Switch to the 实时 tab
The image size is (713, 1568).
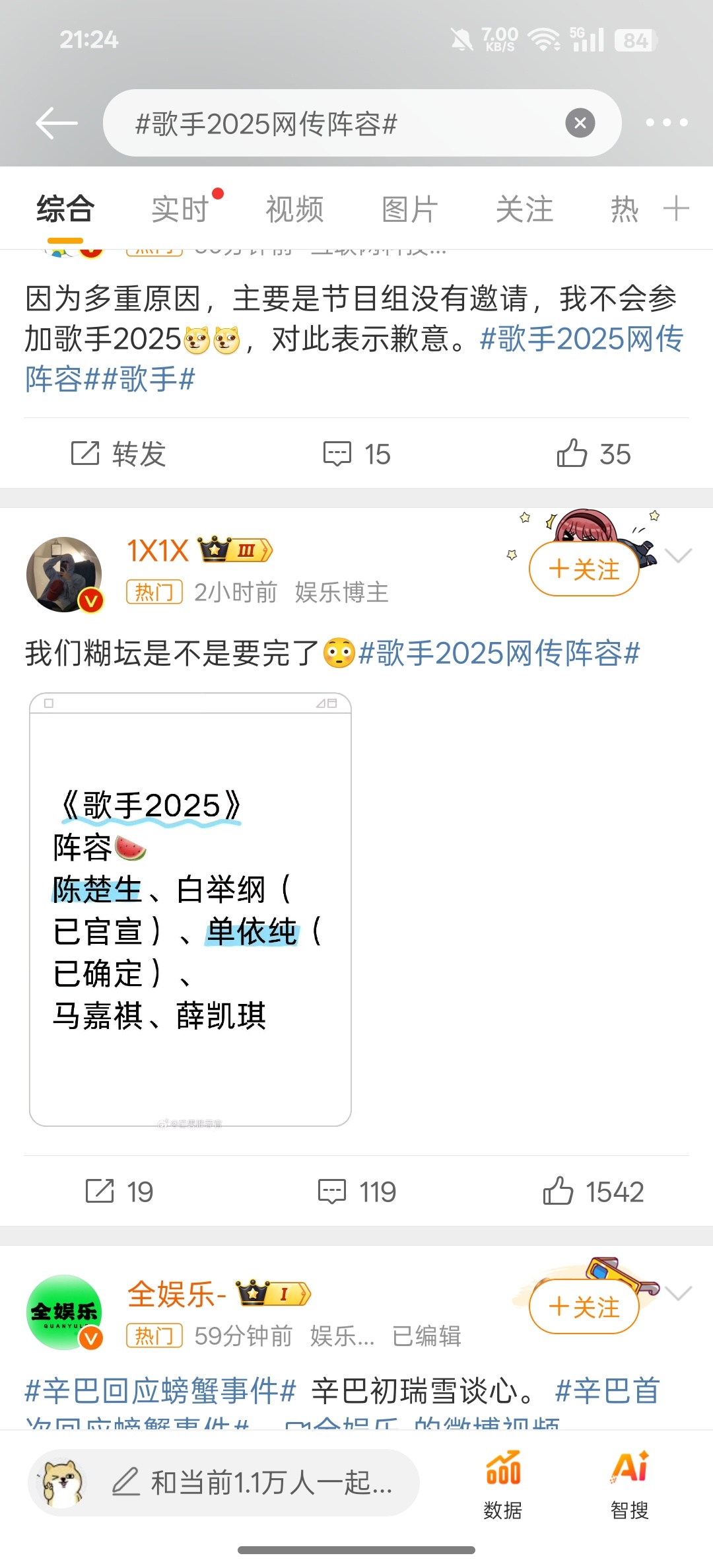(x=180, y=209)
